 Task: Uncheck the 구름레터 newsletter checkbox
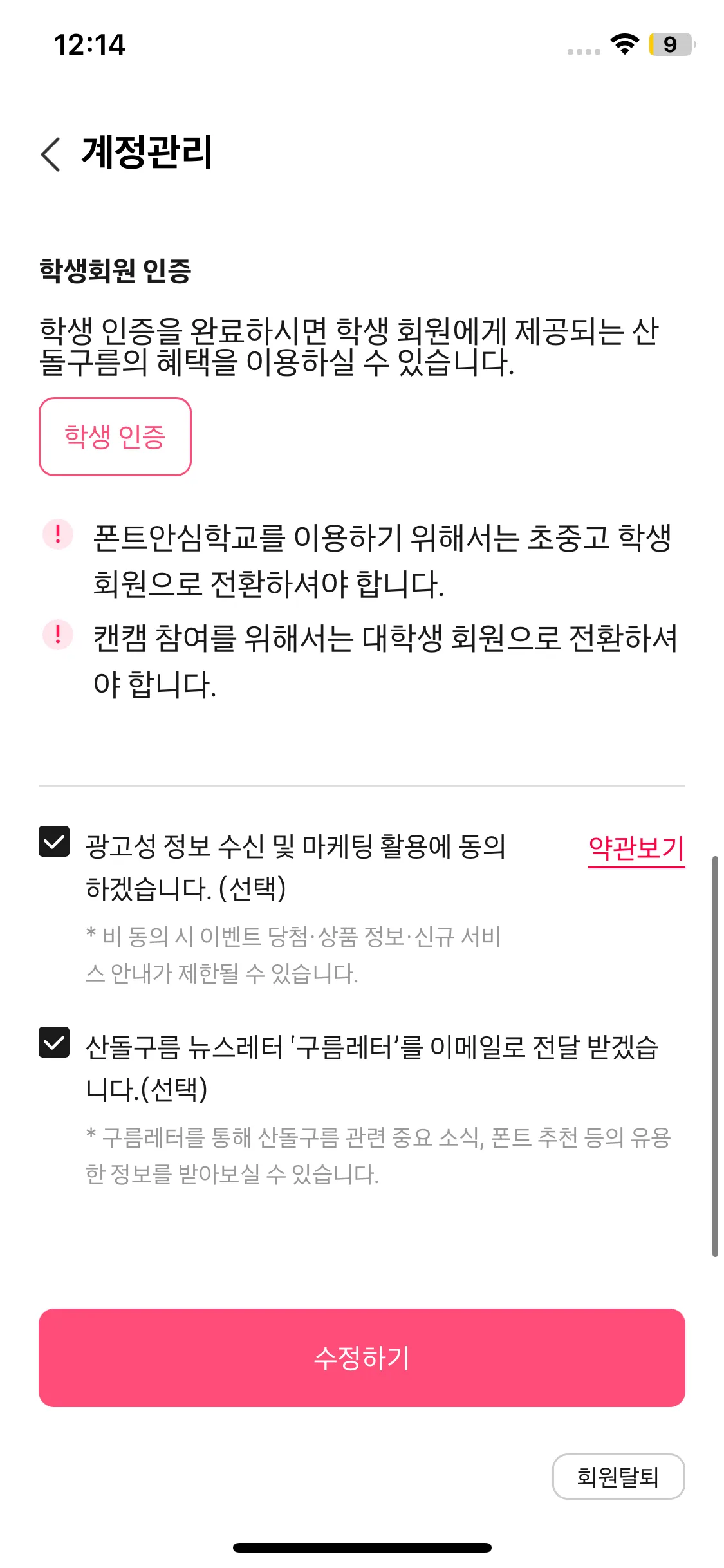(54, 1042)
